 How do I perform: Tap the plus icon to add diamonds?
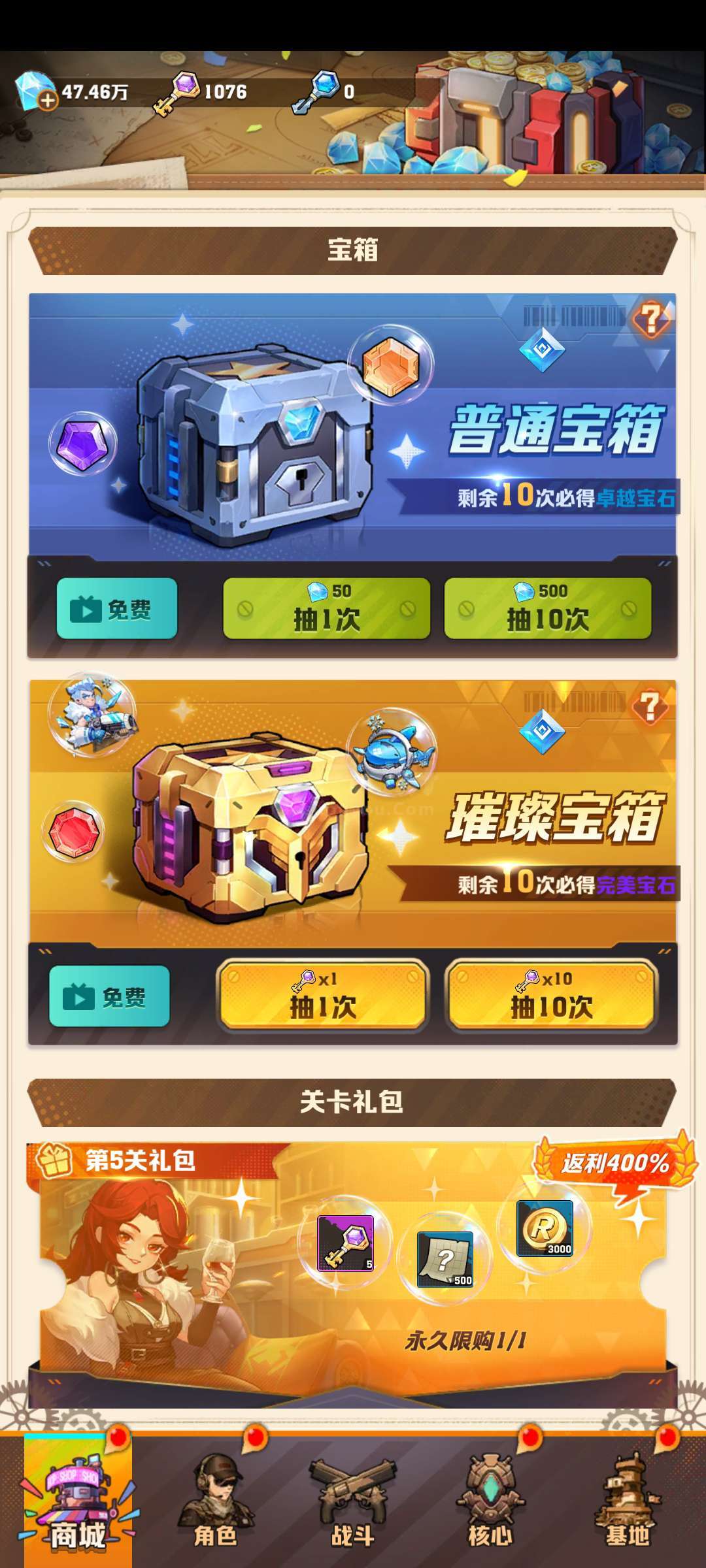click(x=47, y=101)
